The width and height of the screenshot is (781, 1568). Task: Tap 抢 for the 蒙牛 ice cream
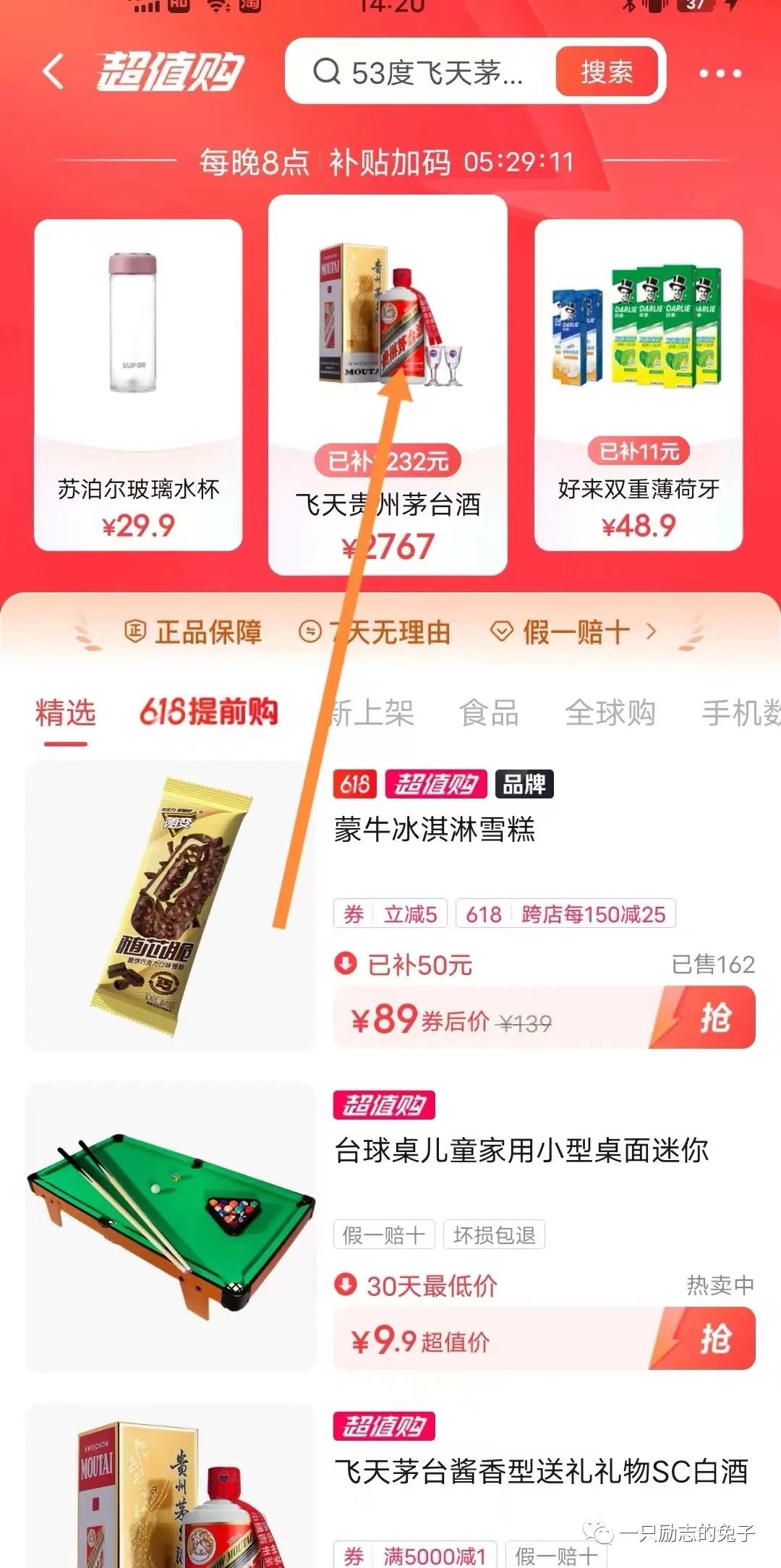[712, 1018]
